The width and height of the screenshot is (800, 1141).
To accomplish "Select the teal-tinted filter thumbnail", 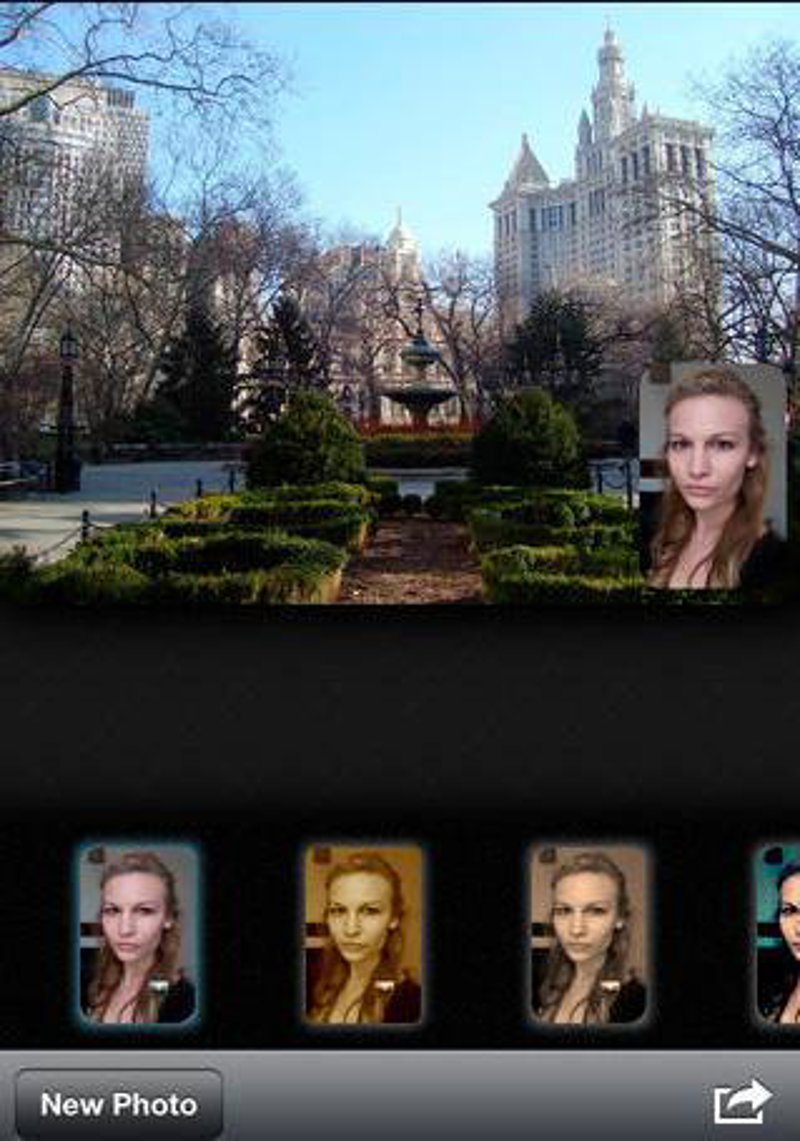I will click(x=780, y=934).
